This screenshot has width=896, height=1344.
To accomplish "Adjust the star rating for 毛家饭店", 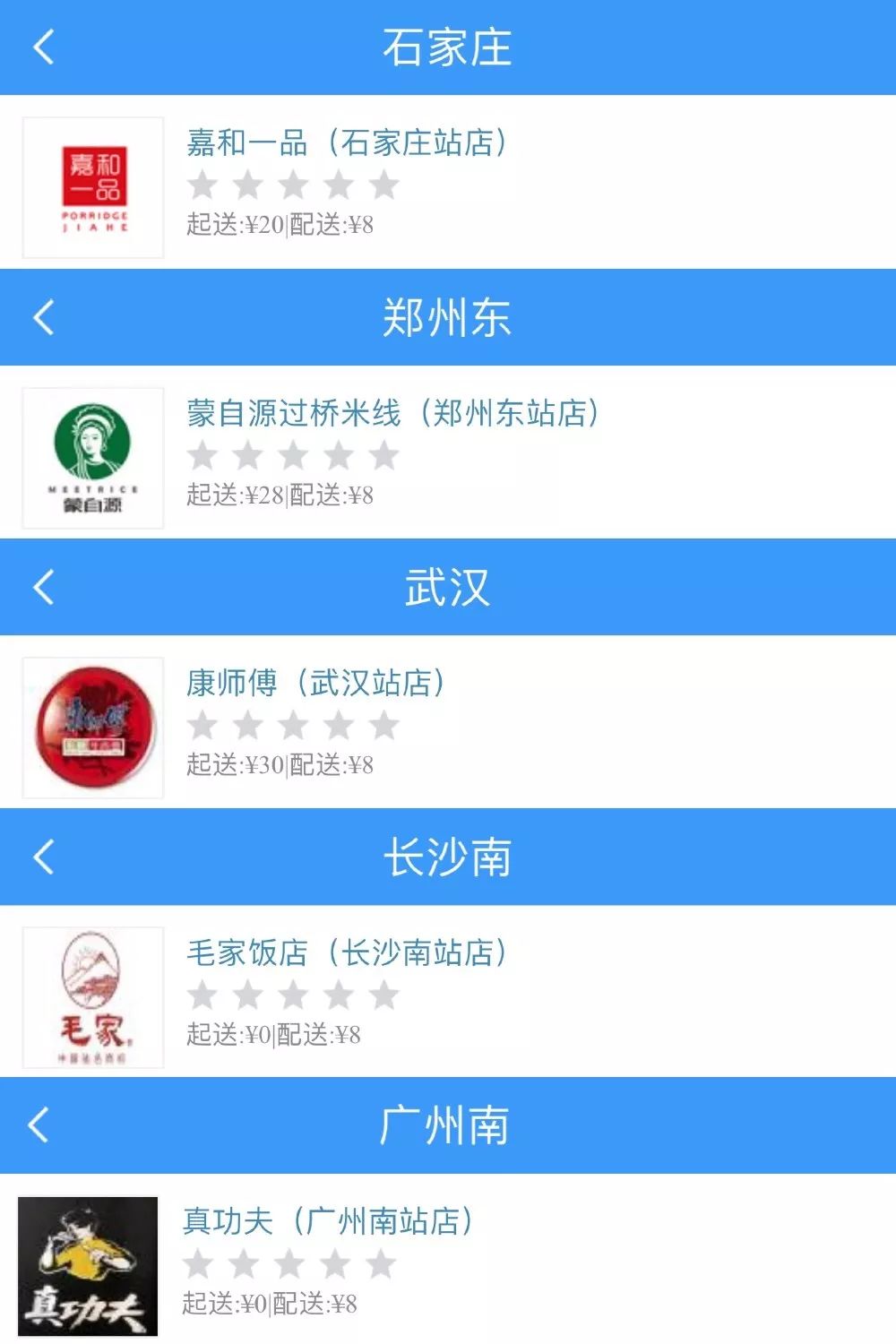I will point(292,995).
